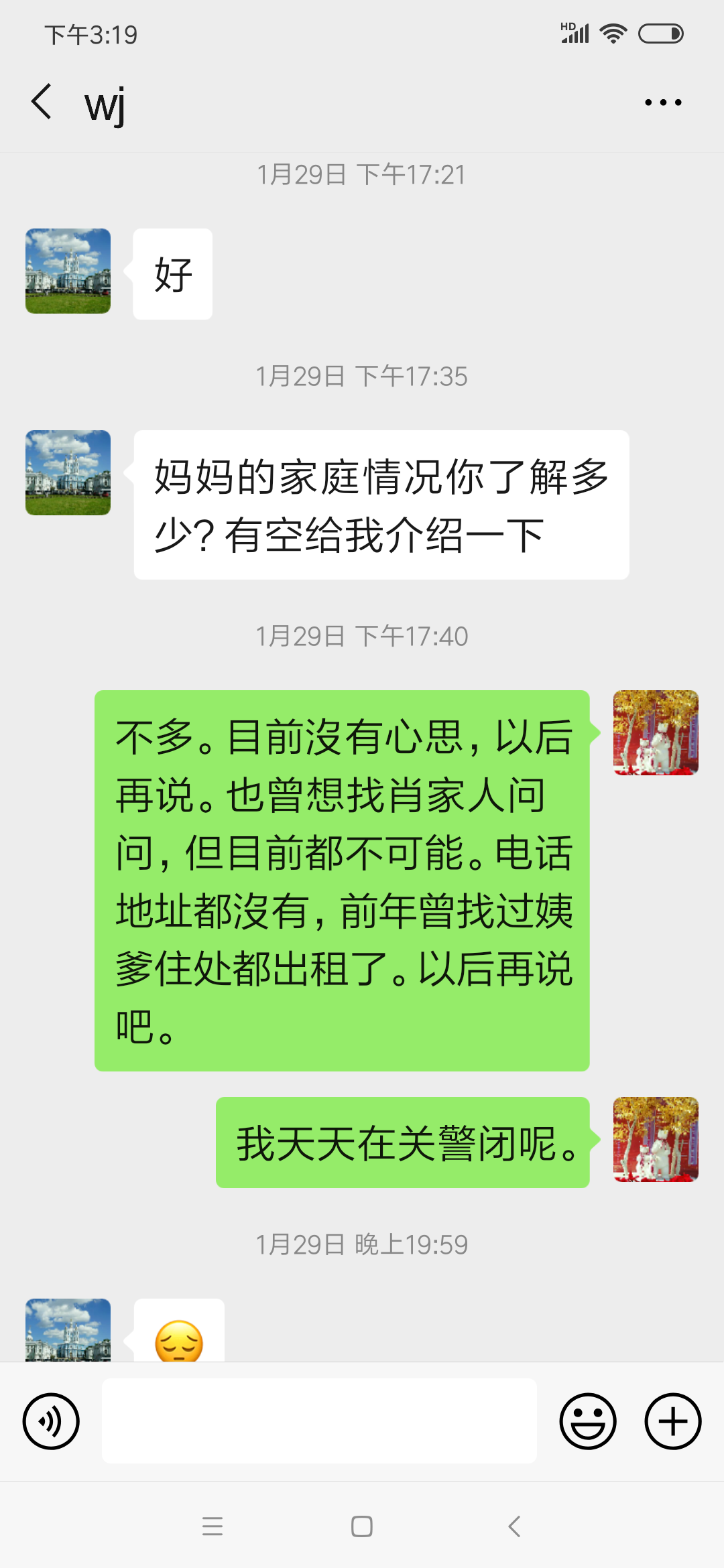
Task: Open wj's avatar beside the 好 message
Action: [68, 271]
